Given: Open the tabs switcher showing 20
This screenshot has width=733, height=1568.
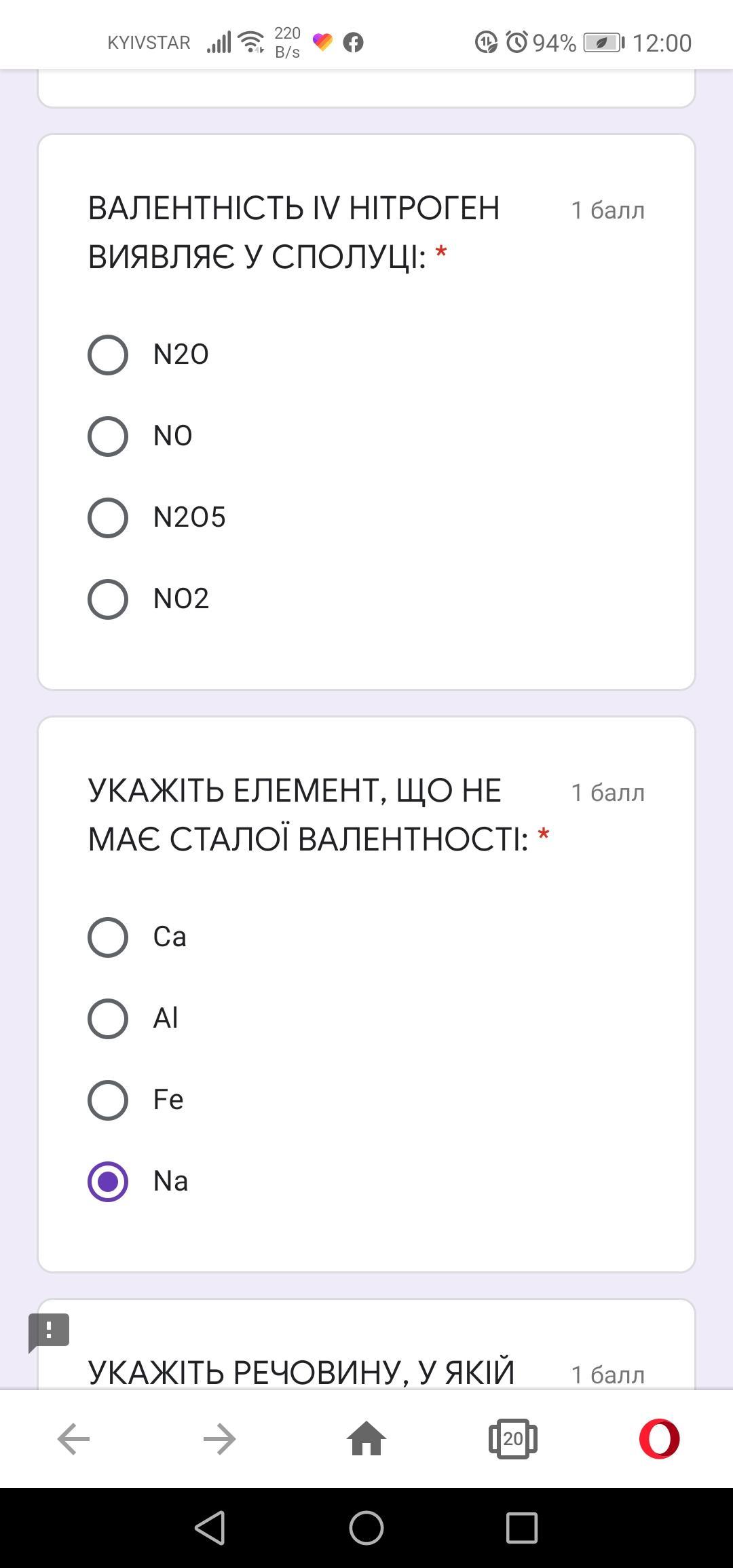Looking at the screenshot, I should point(513,1438).
